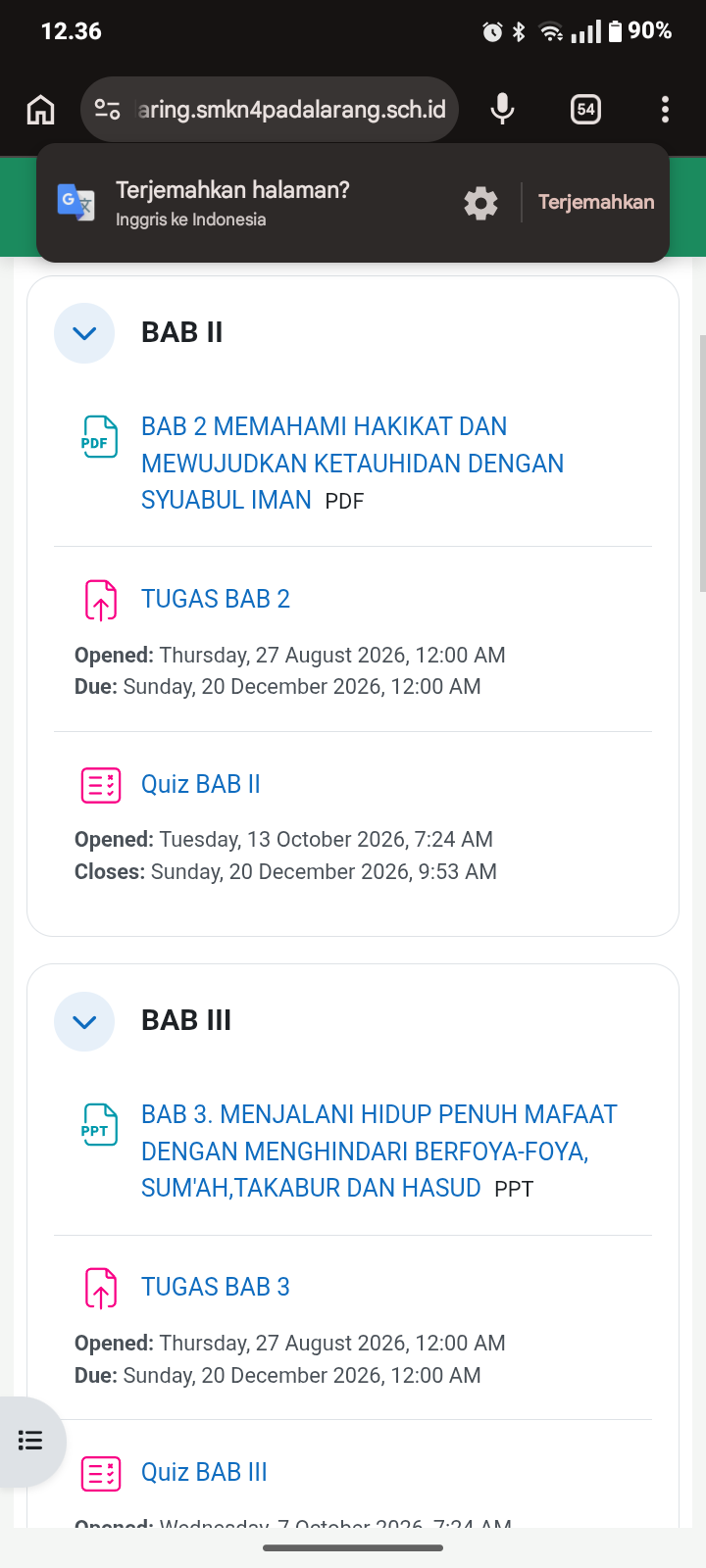Open the course index list button
Screen dimensions: 706x1568
click(30, 1441)
